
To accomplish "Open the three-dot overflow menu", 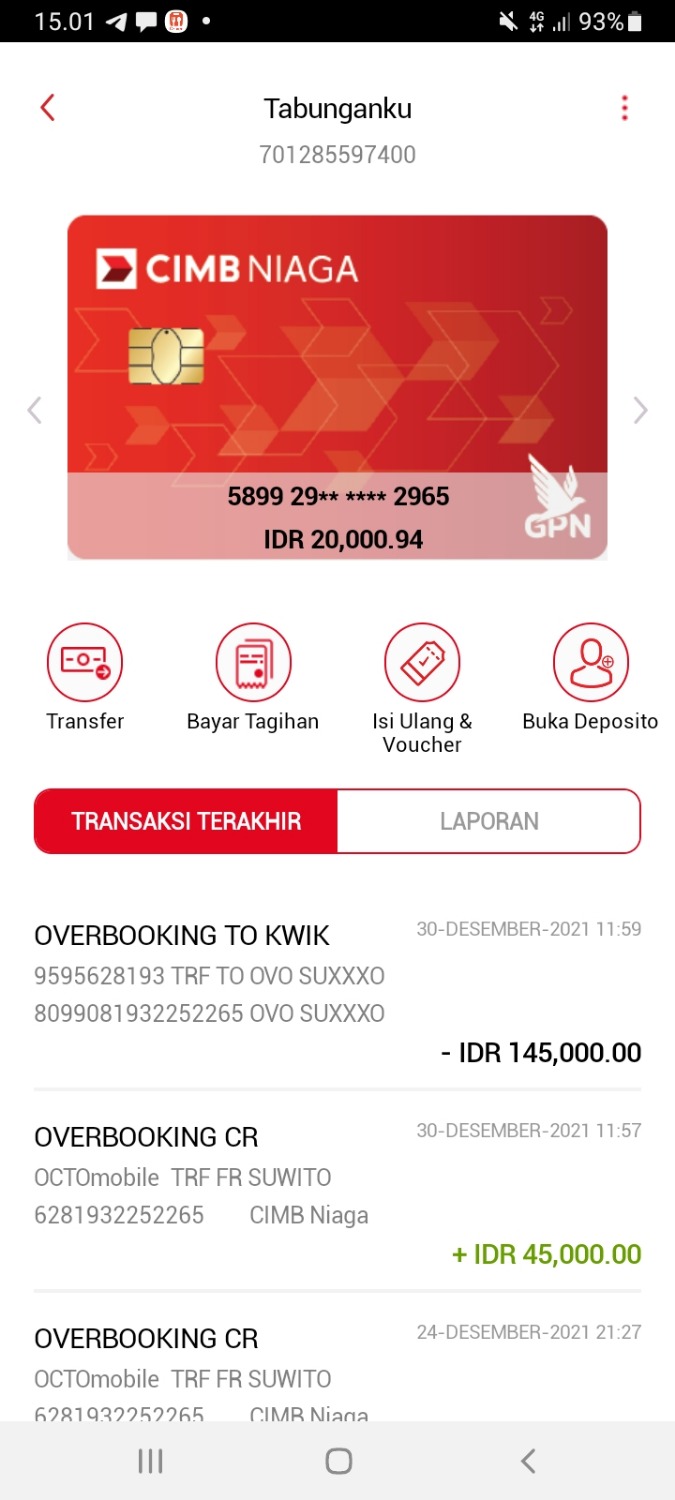I will 624,108.
